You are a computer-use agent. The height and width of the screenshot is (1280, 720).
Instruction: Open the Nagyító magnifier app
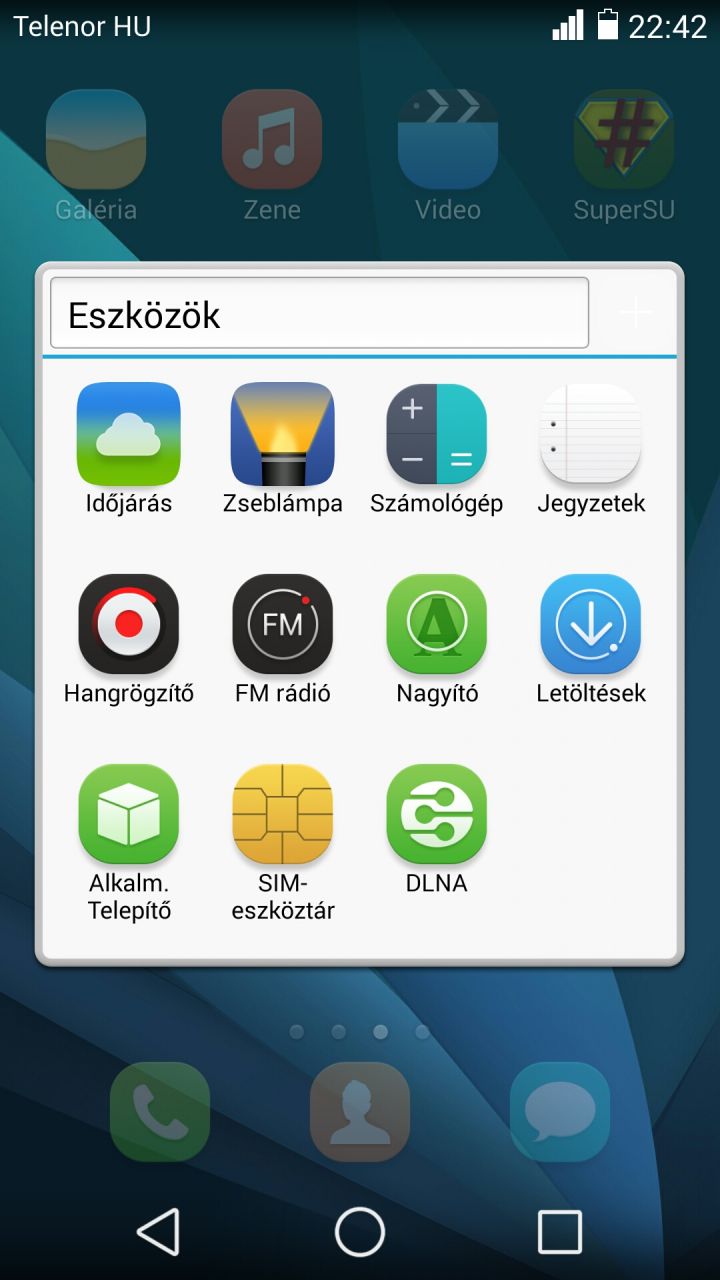coord(437,625)
